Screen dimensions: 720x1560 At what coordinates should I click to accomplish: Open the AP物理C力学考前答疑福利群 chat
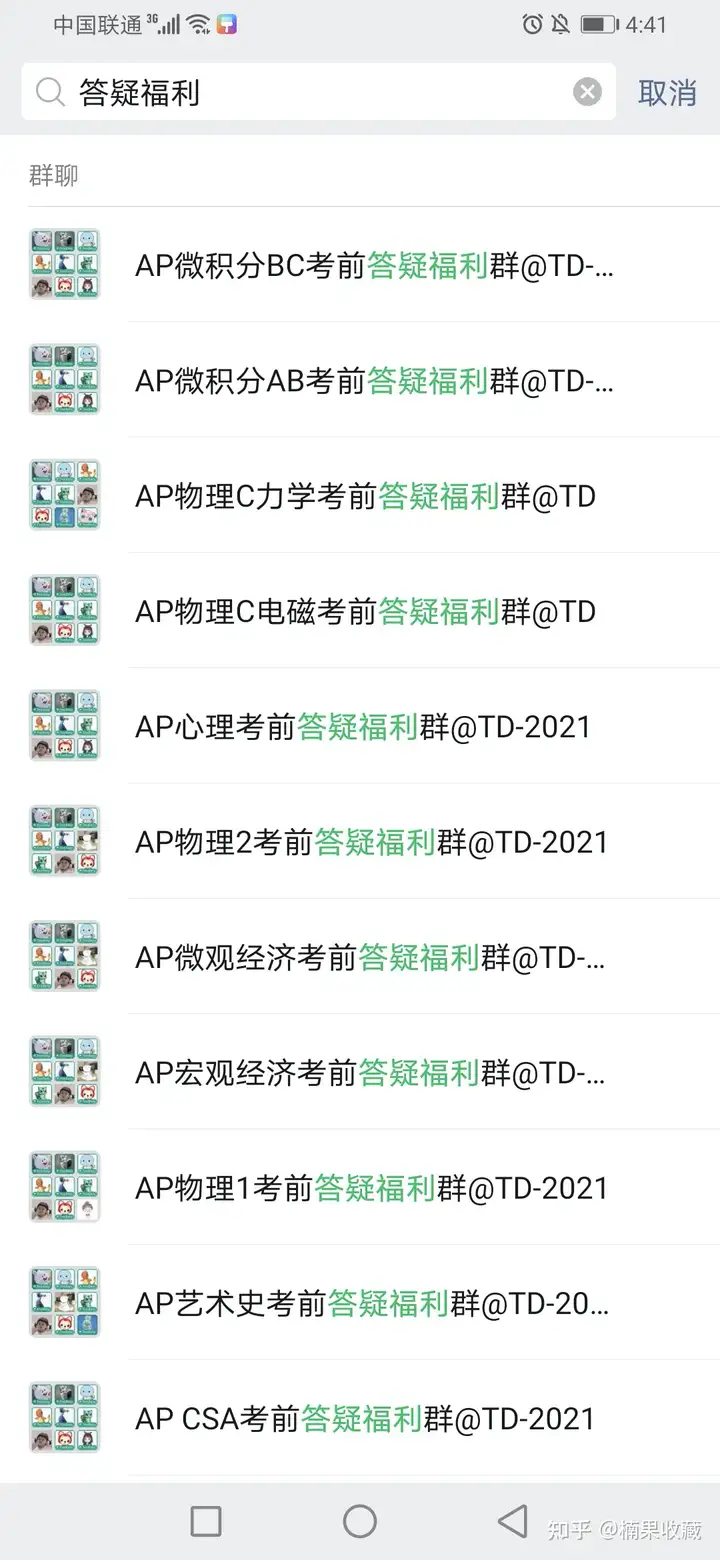tap(366, 495)
